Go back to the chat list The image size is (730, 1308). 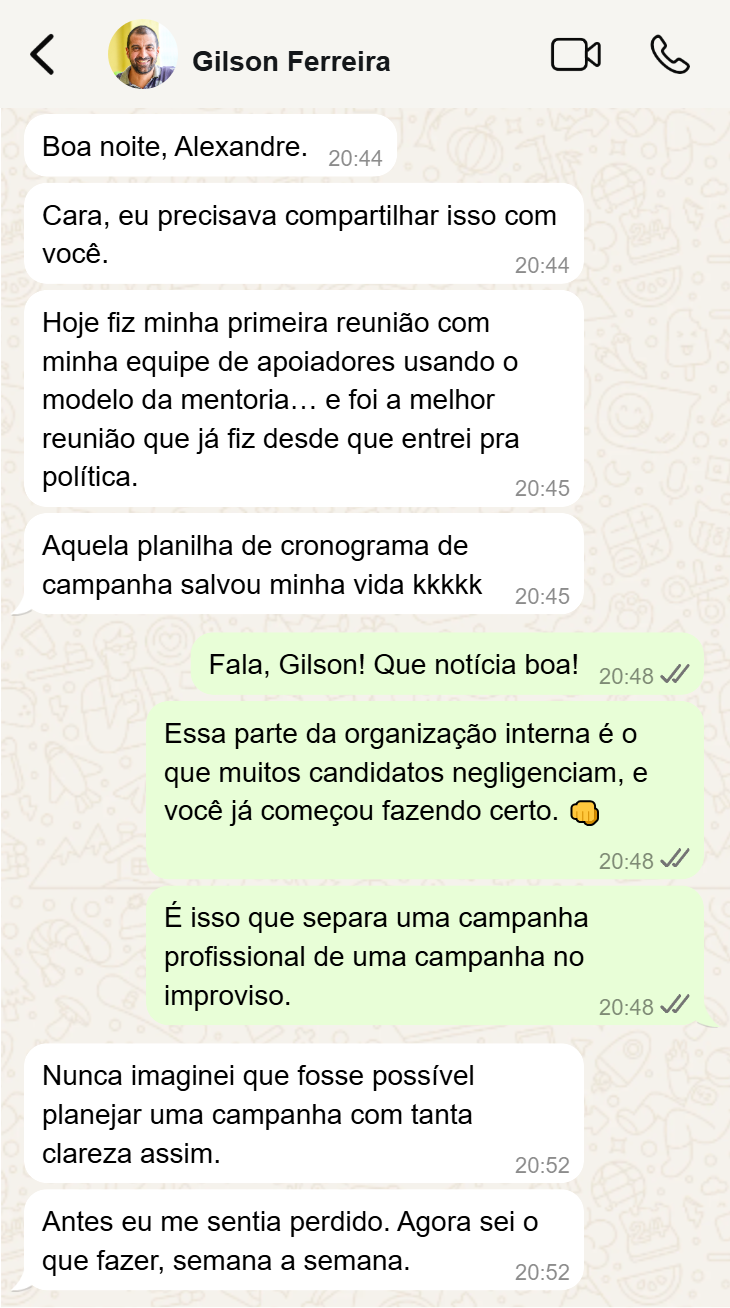[x=42, y=55]
